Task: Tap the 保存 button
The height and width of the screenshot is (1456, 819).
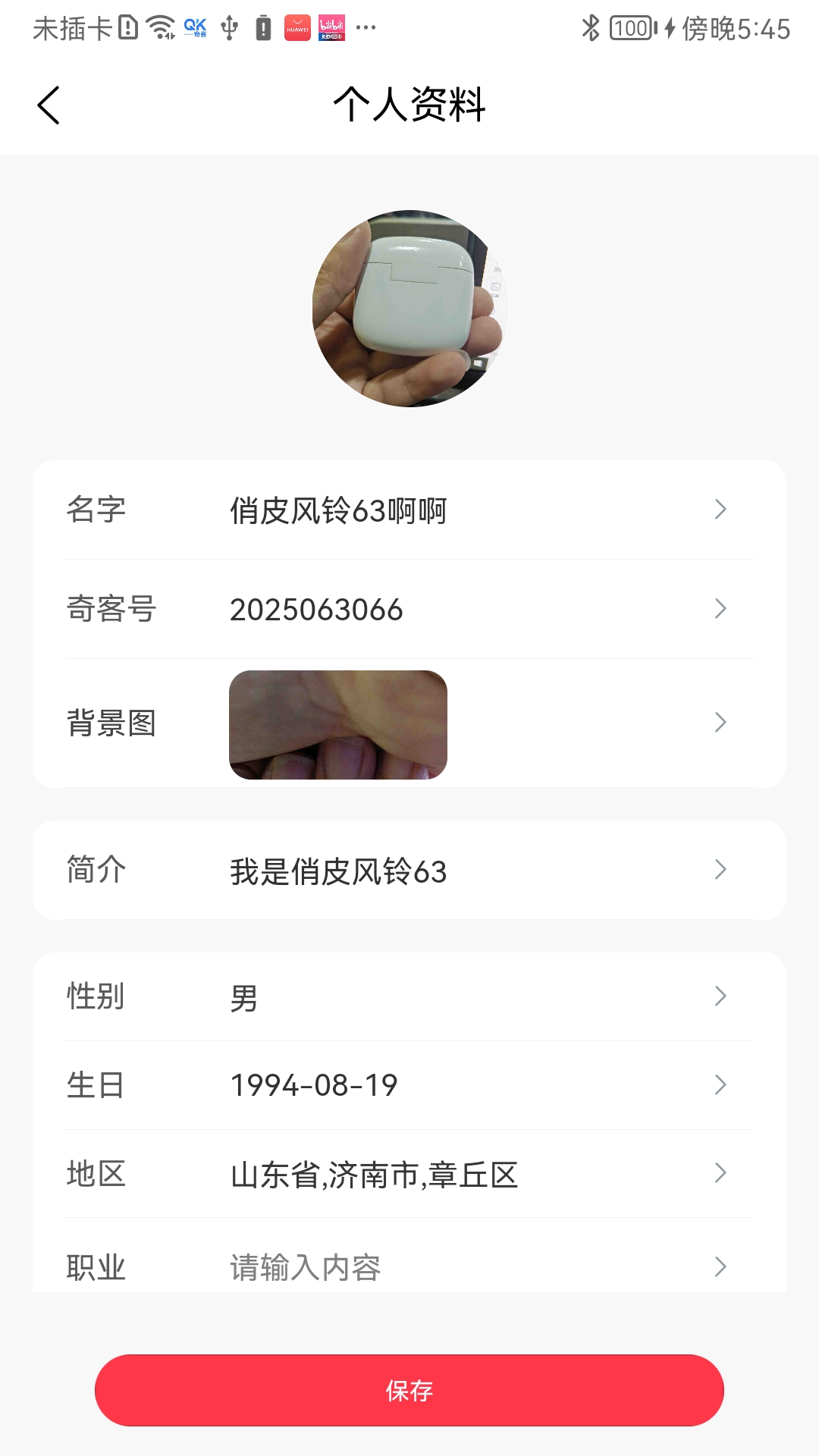Action: (409, 1390)
